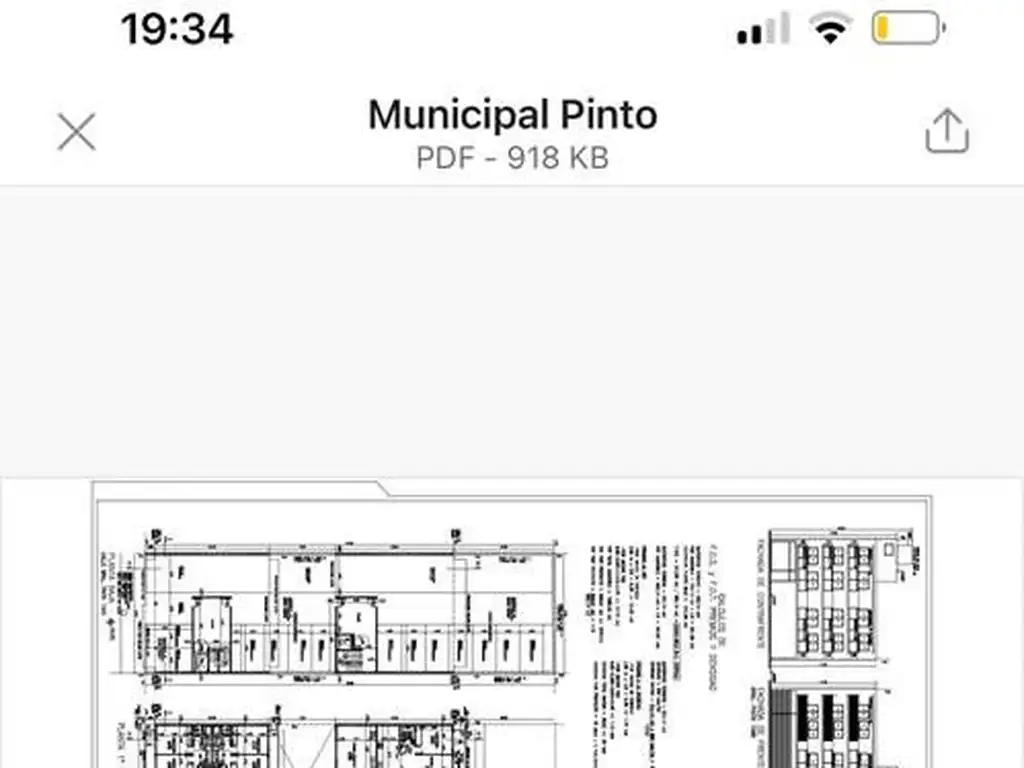Close the Municipal Pinto PDF viewer
Viewport: 1024px width, 768px height.
[x=76, y=132]
